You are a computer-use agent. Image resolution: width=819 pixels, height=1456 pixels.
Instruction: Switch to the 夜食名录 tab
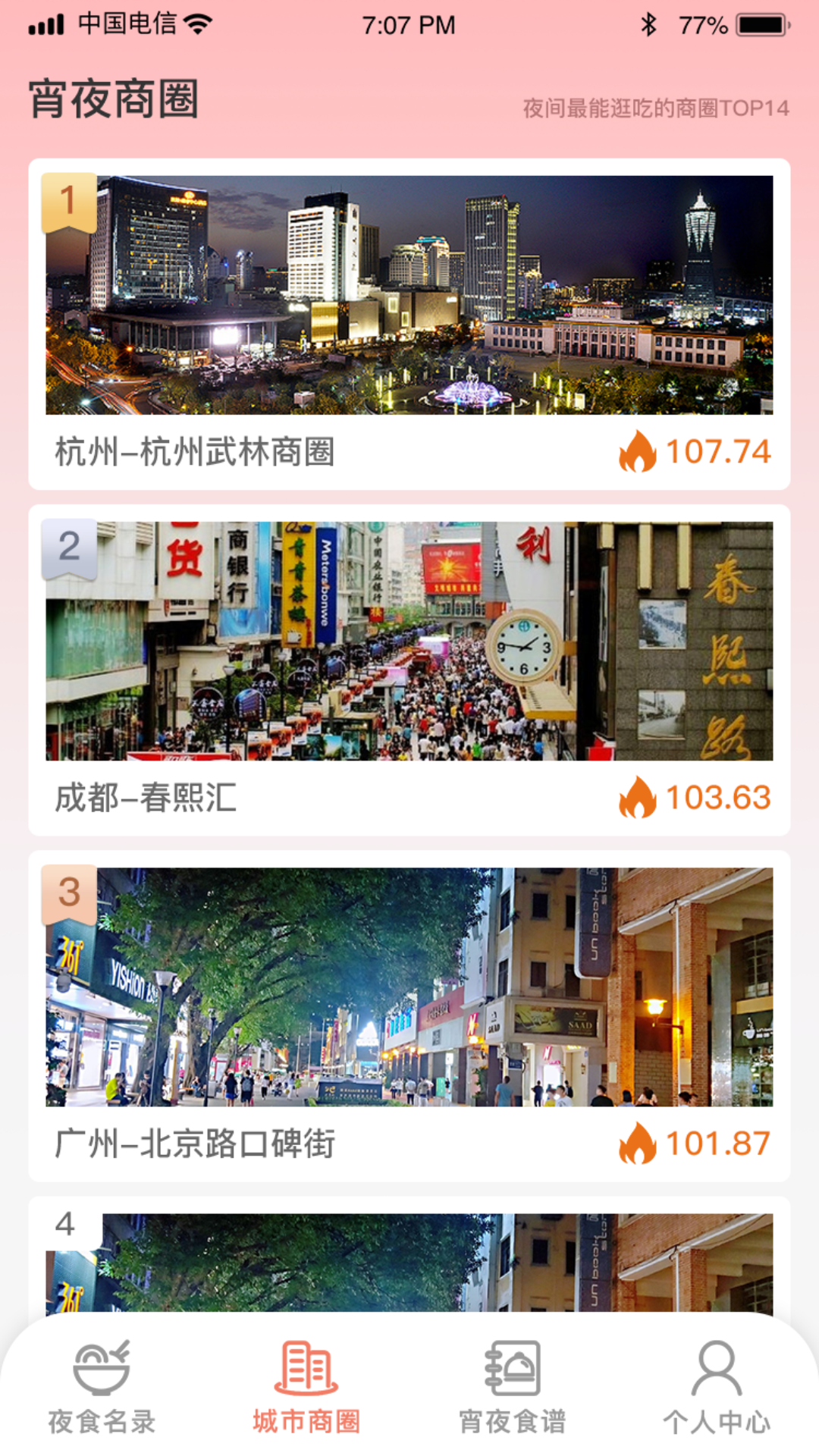(102, 1388)
